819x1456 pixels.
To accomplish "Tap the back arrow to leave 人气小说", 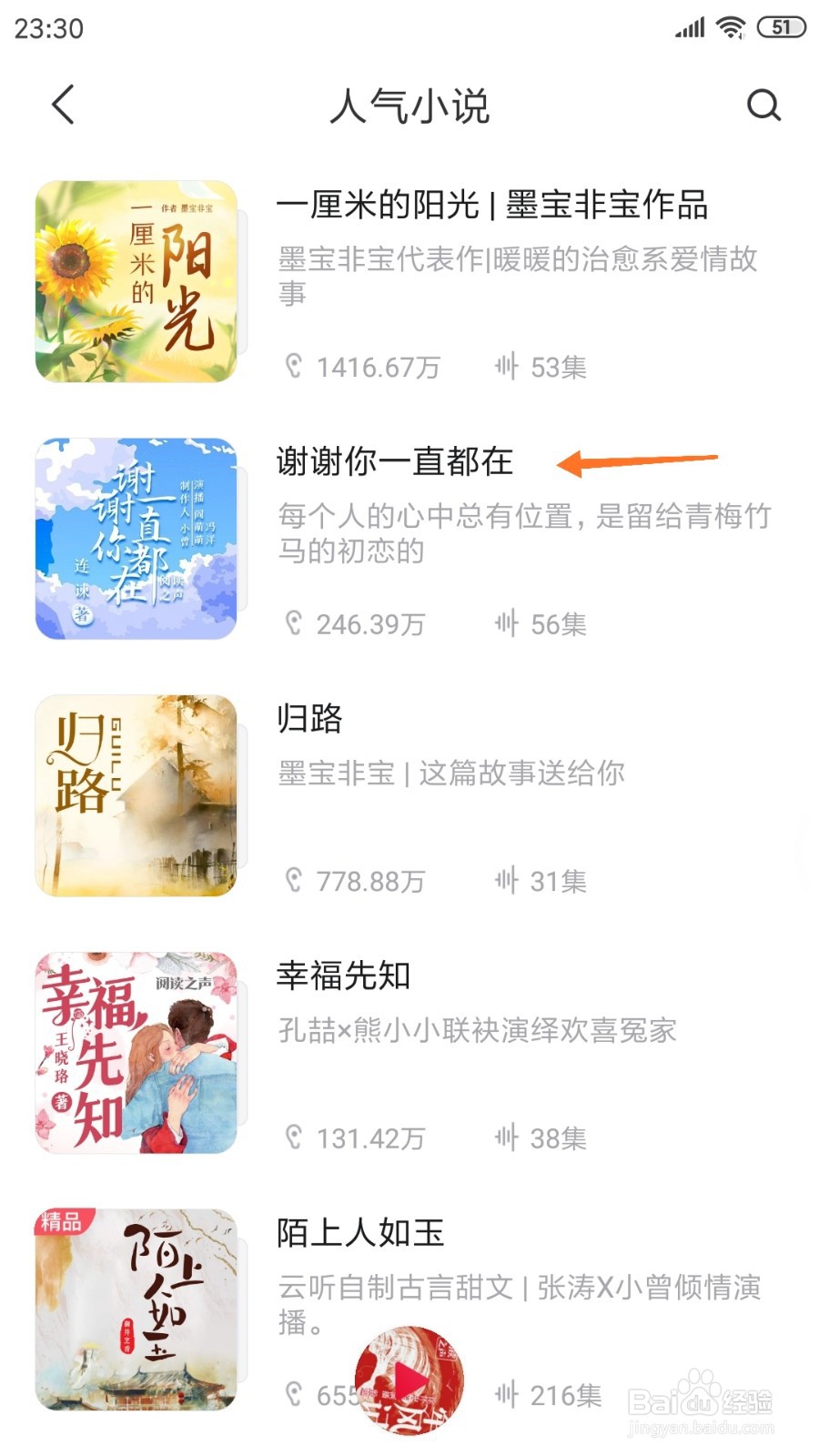I will [61, 105].
